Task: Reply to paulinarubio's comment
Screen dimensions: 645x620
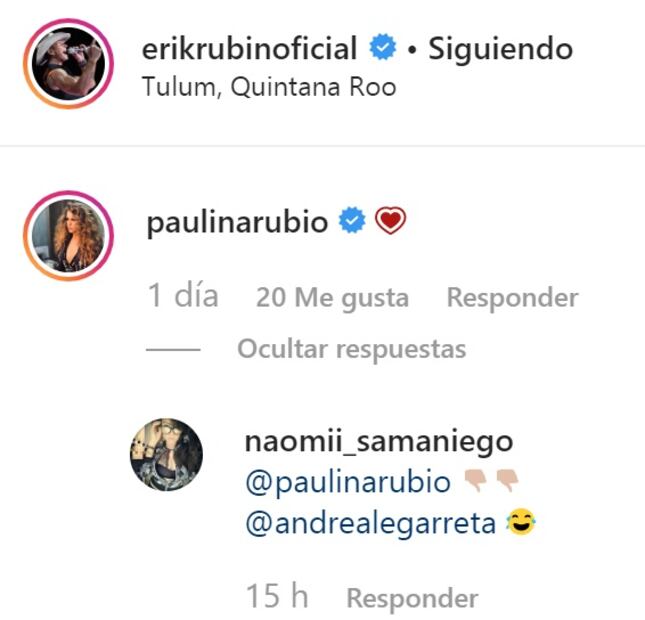Action: [512, 298]
